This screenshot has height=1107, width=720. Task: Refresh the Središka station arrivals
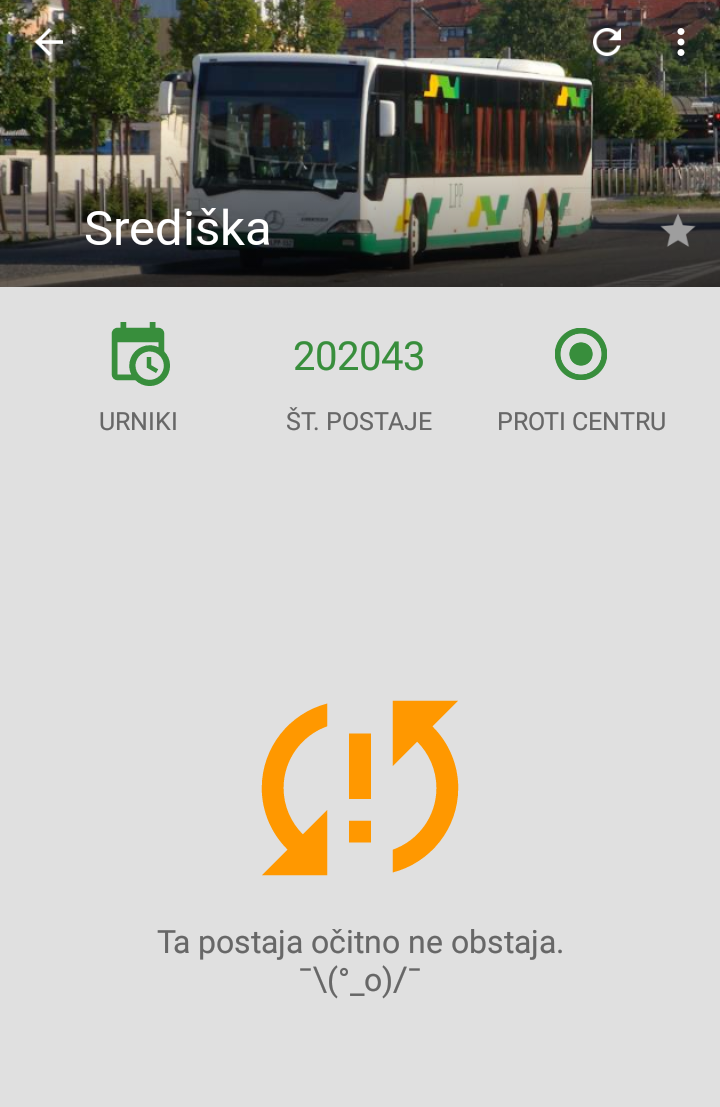pos(607,42)
